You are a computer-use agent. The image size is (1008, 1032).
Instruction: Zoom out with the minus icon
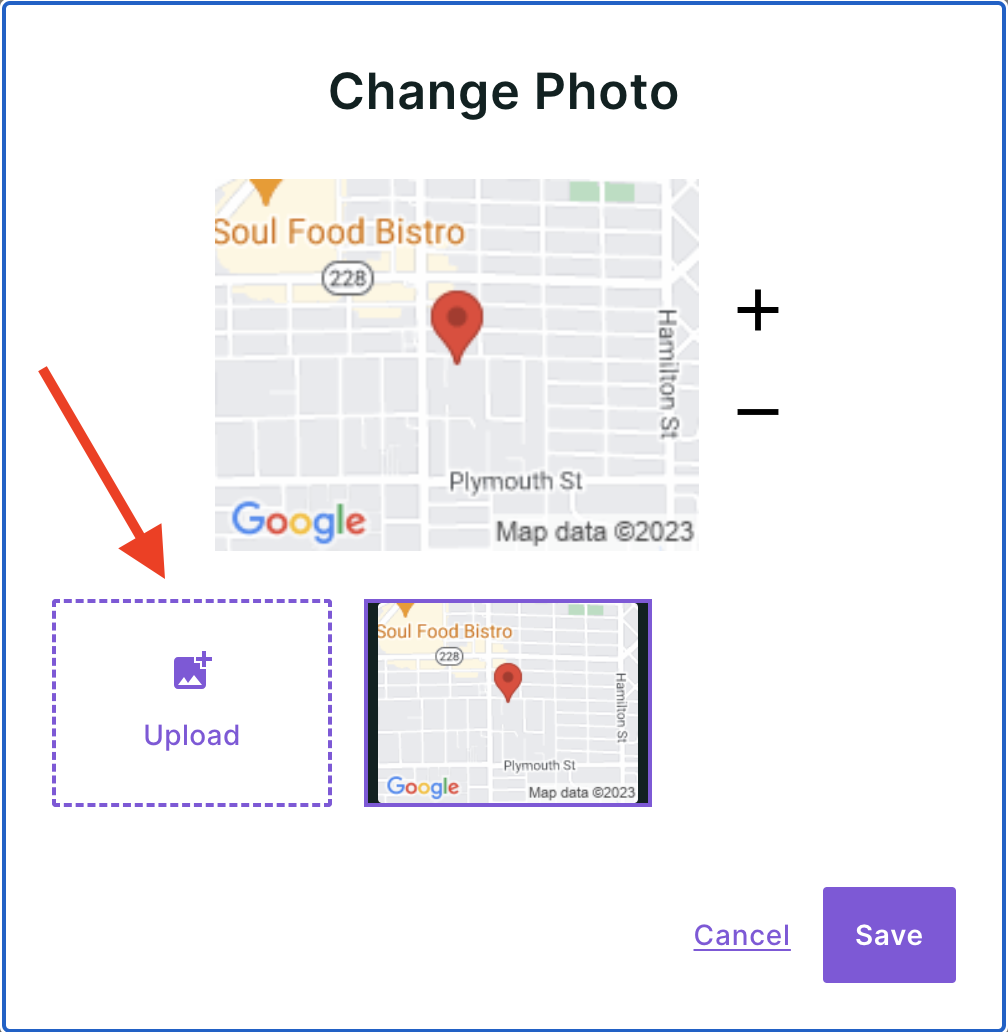(757, 411)
